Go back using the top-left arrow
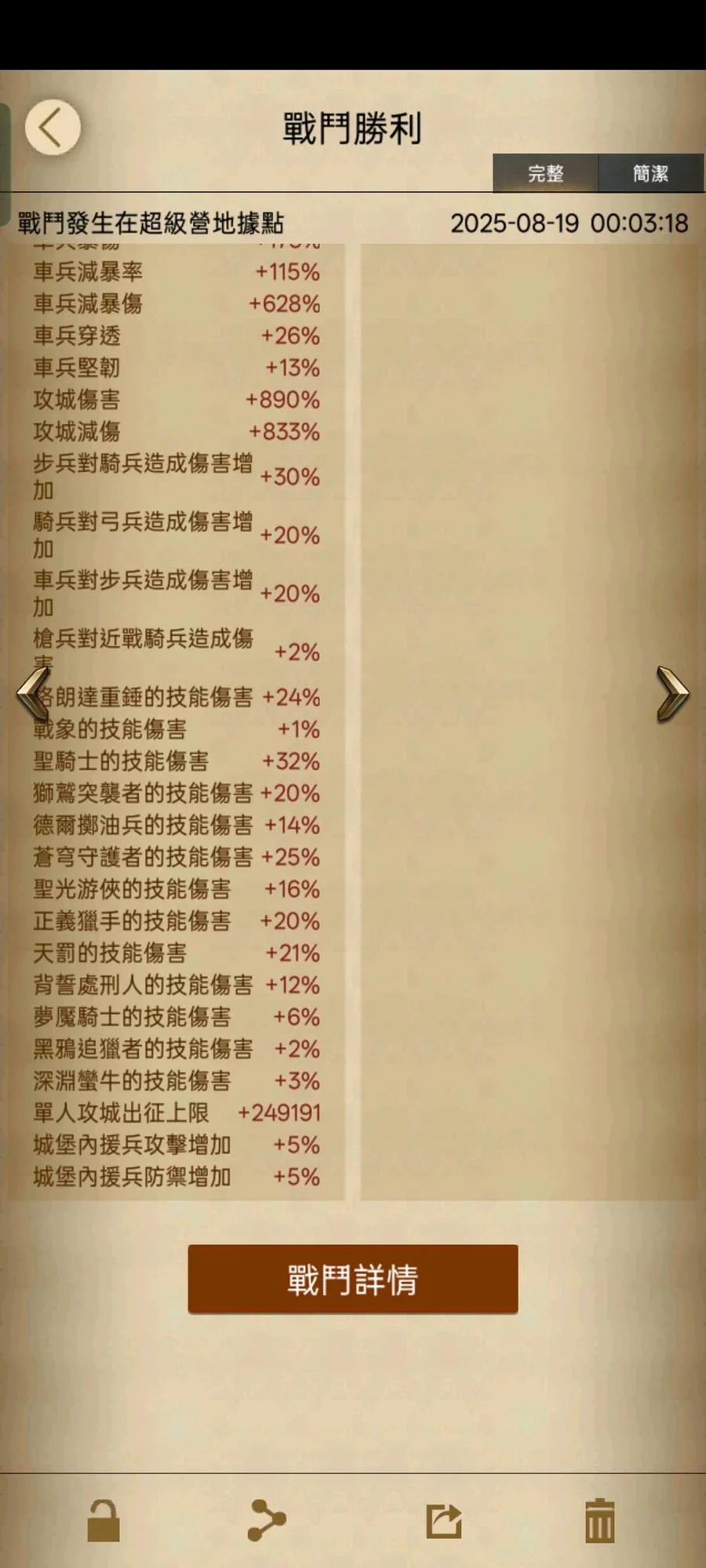 [53, 127]
